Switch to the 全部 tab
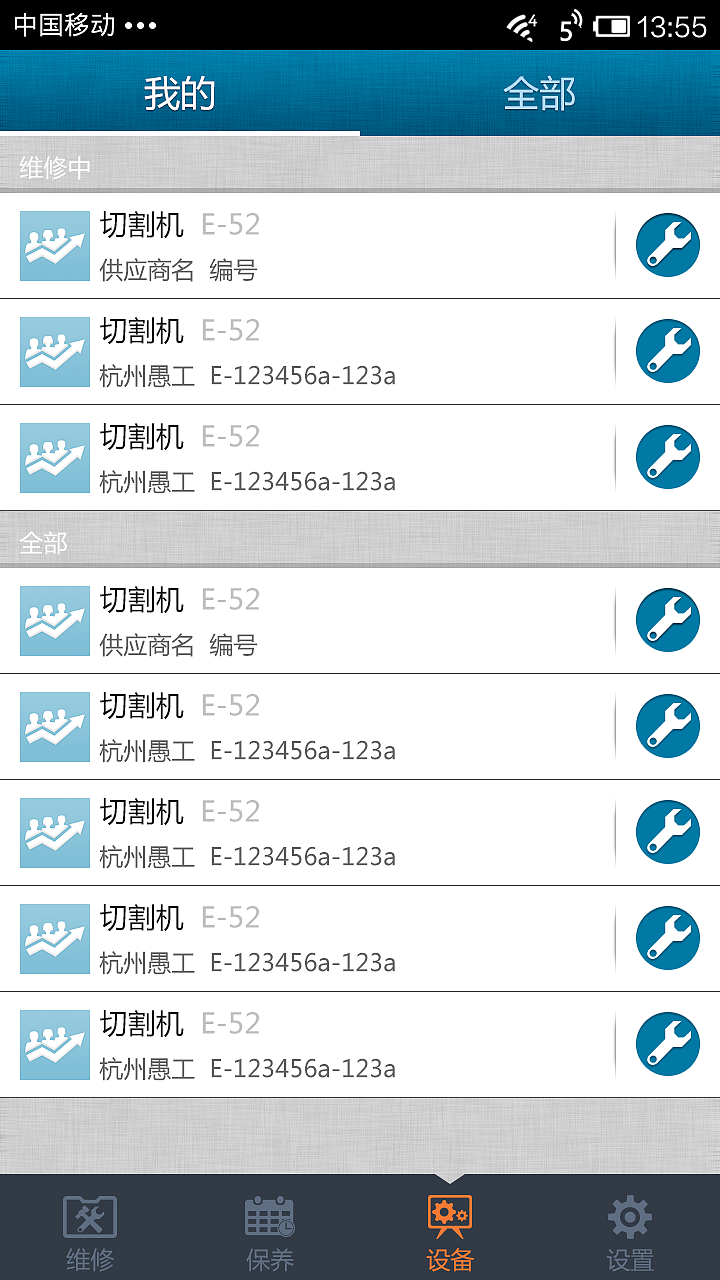This screenshot has height=1280, width=720. 540,93
